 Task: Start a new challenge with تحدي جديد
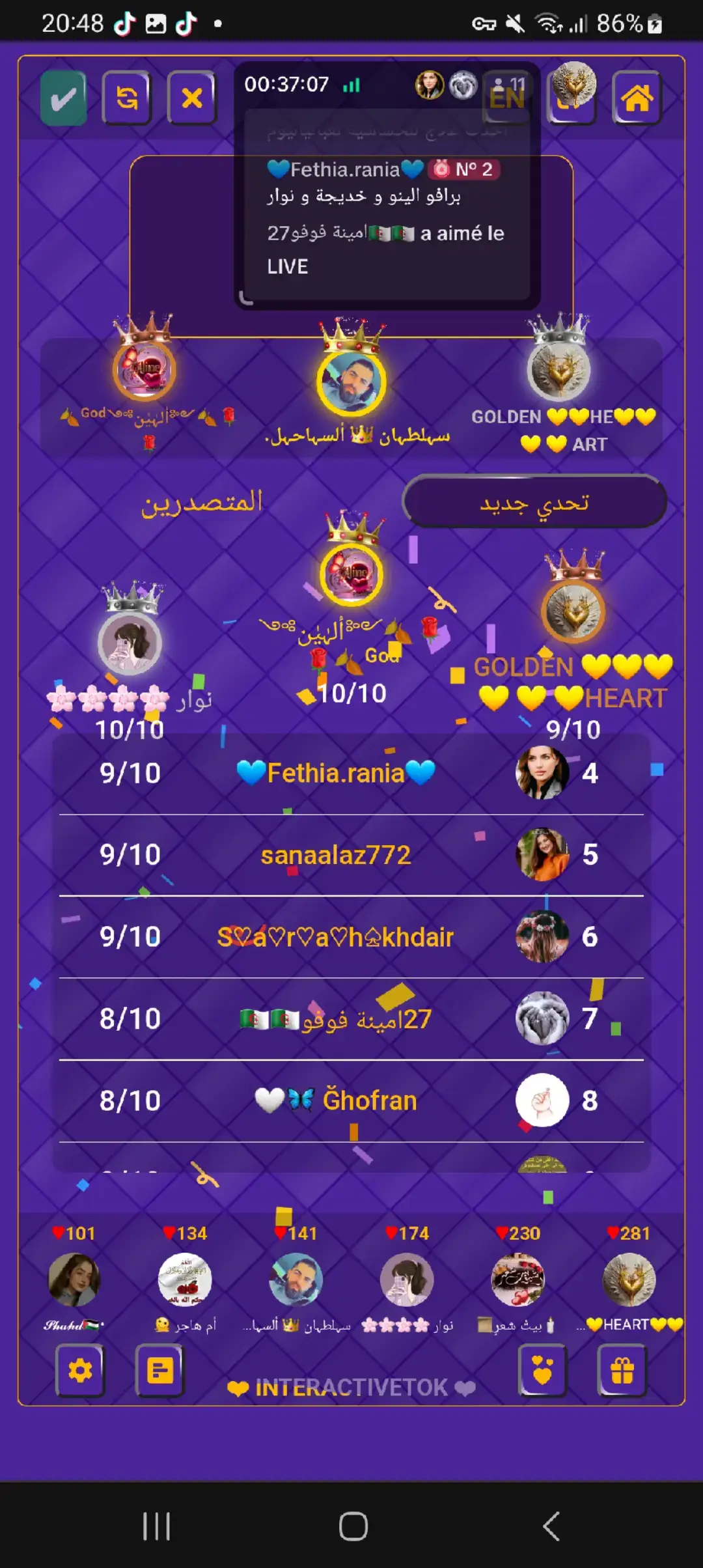534,502
